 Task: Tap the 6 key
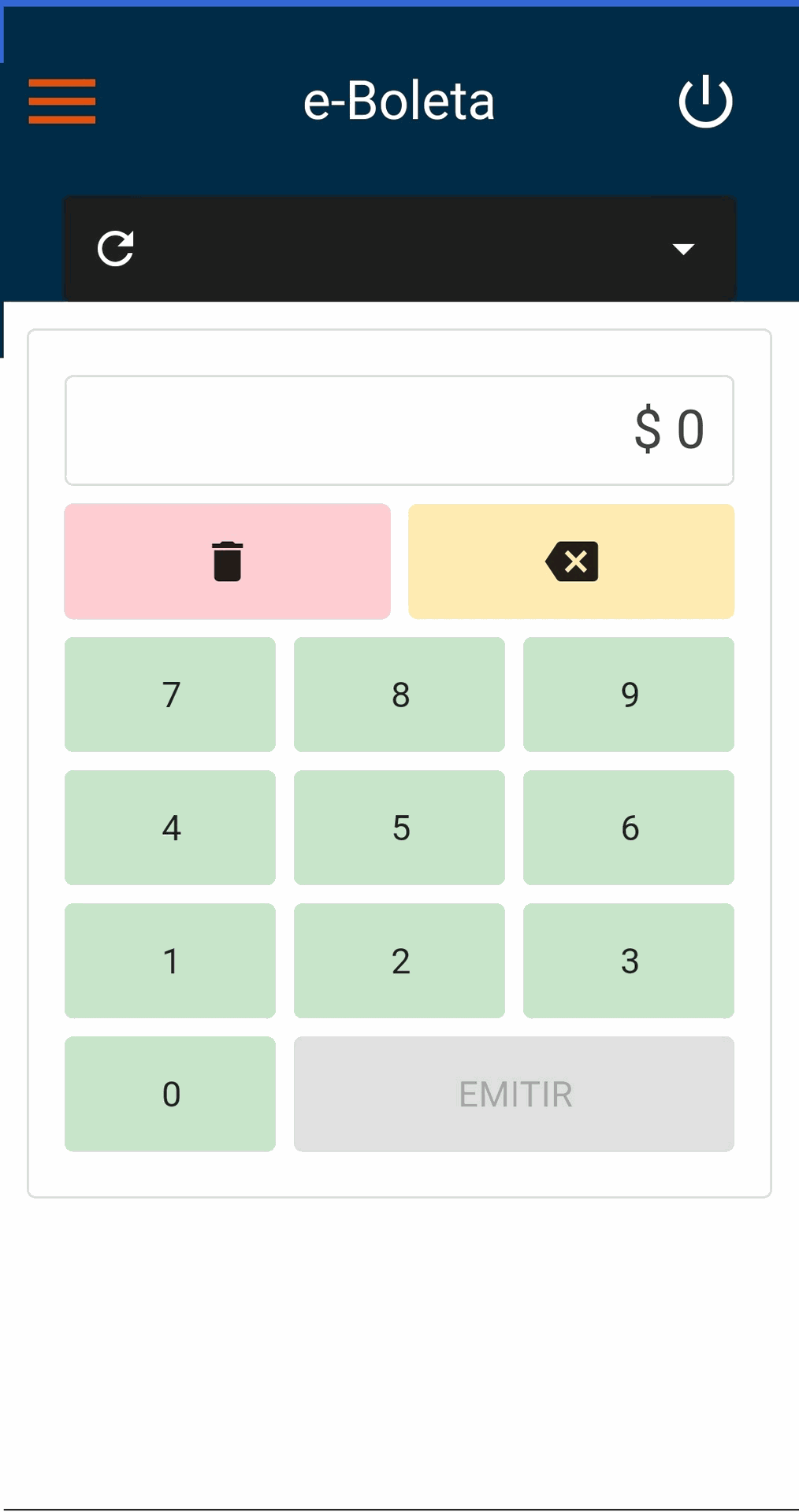(x=629, y=828)
